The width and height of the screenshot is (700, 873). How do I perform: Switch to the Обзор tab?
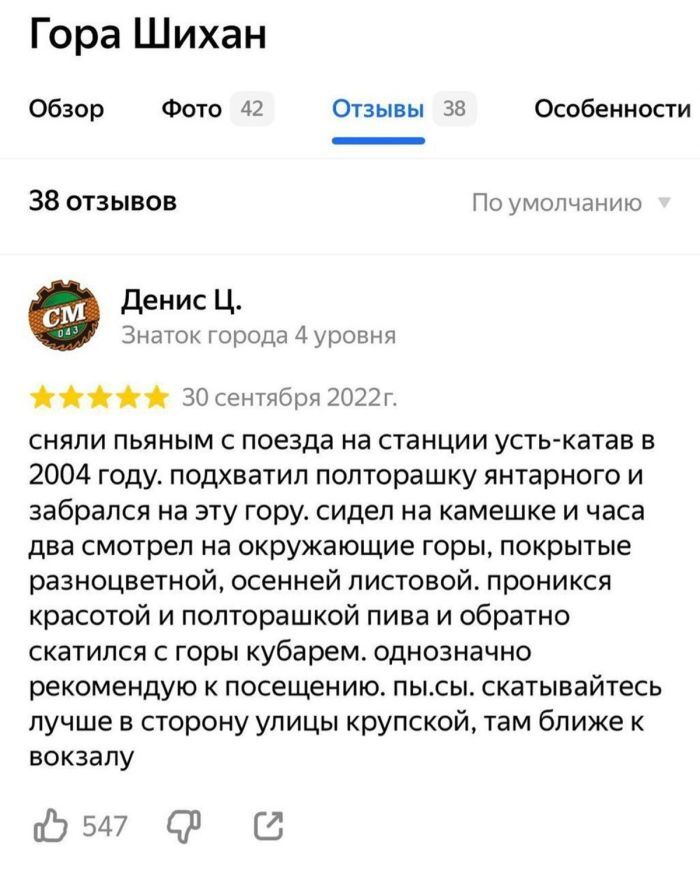point(66,109)
